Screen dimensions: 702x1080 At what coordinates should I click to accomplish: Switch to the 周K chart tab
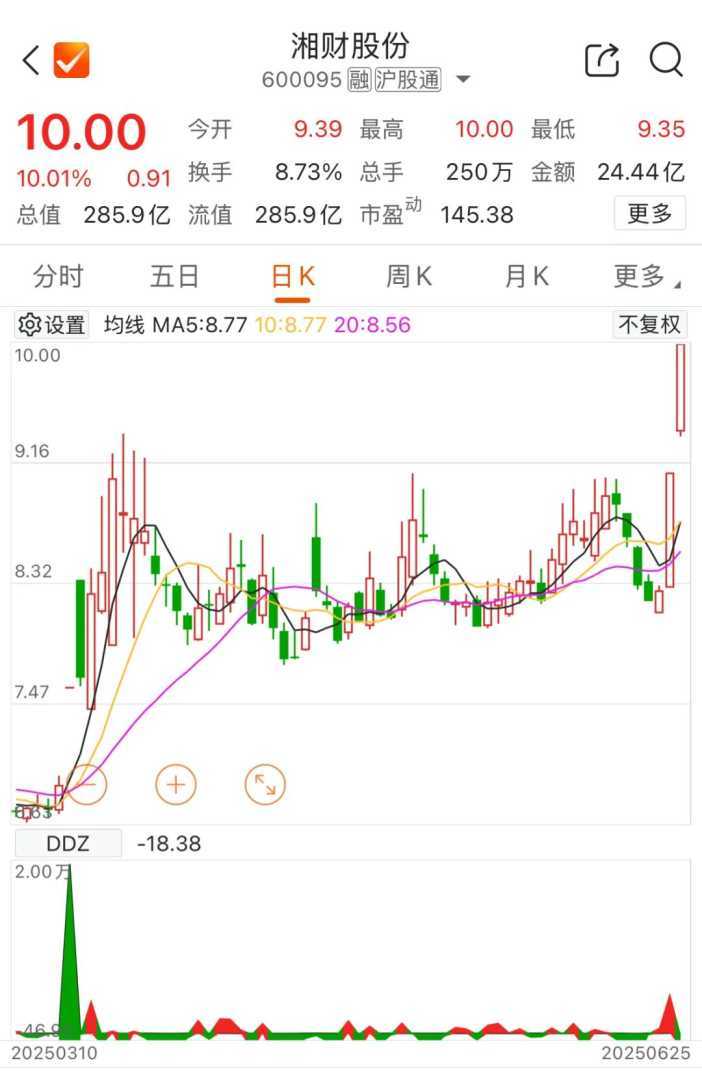409,277
